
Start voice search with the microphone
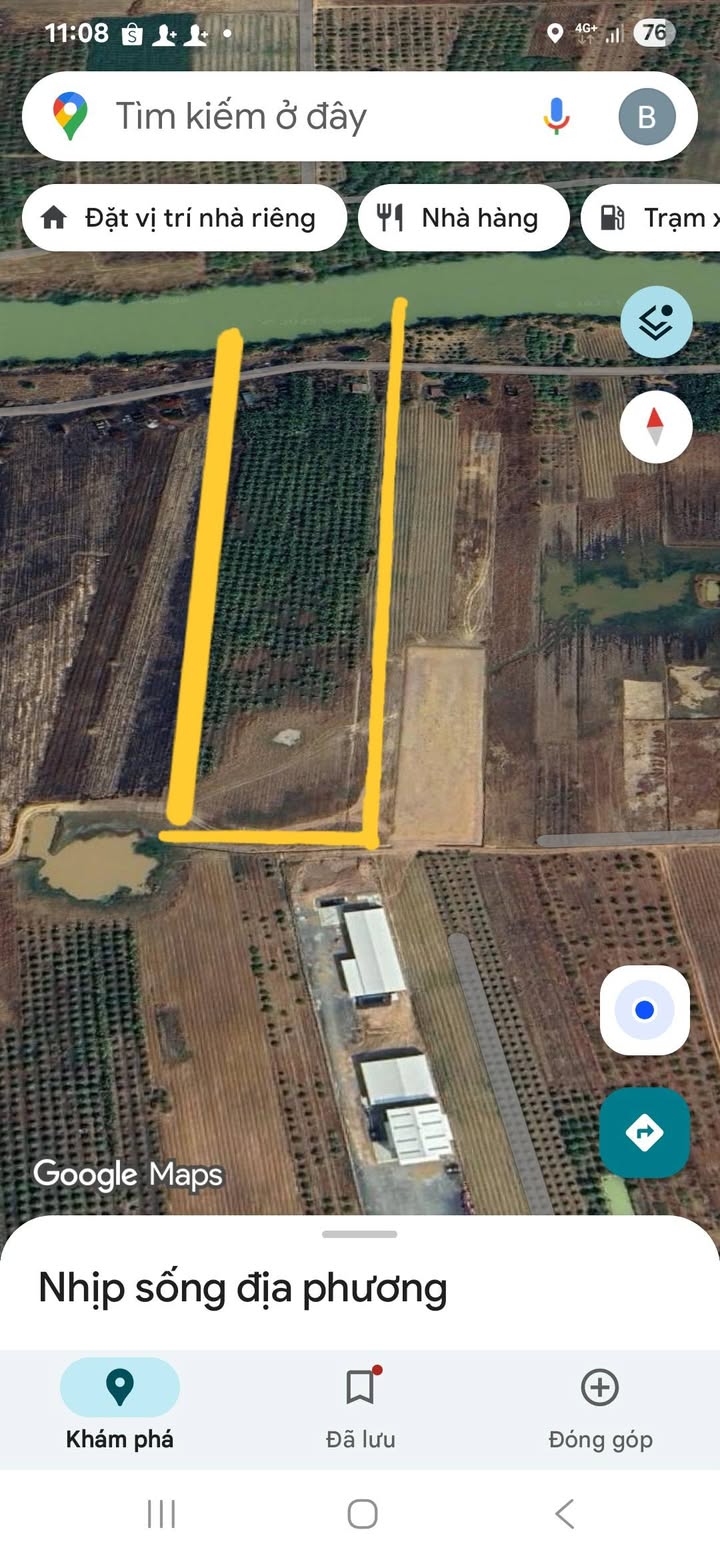(557, 117)
